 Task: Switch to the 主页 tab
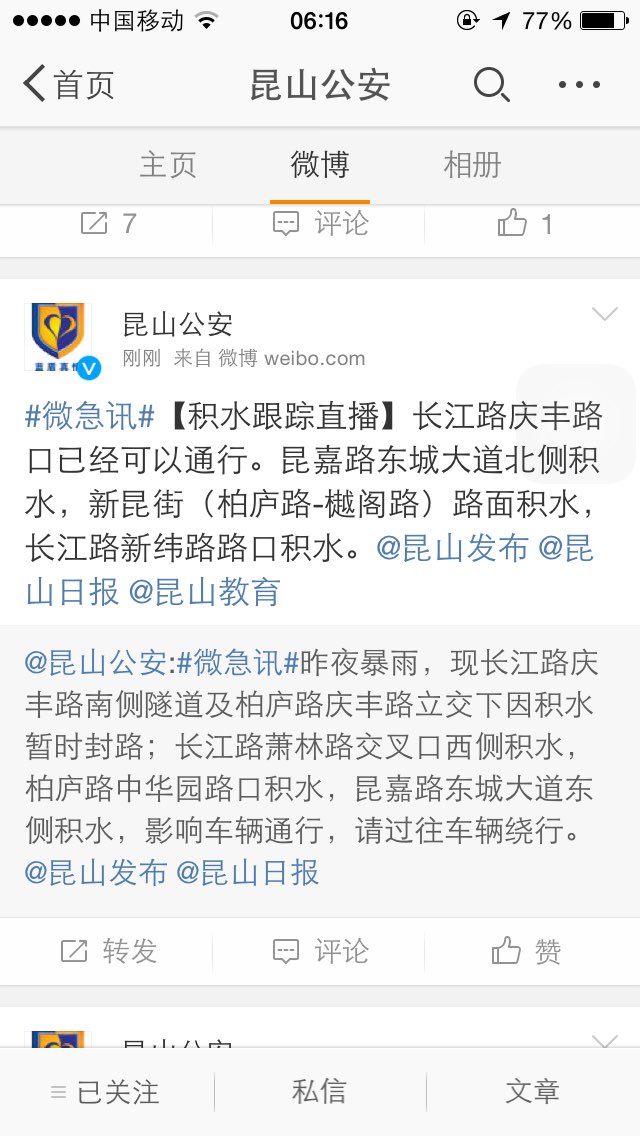point(168,164)
